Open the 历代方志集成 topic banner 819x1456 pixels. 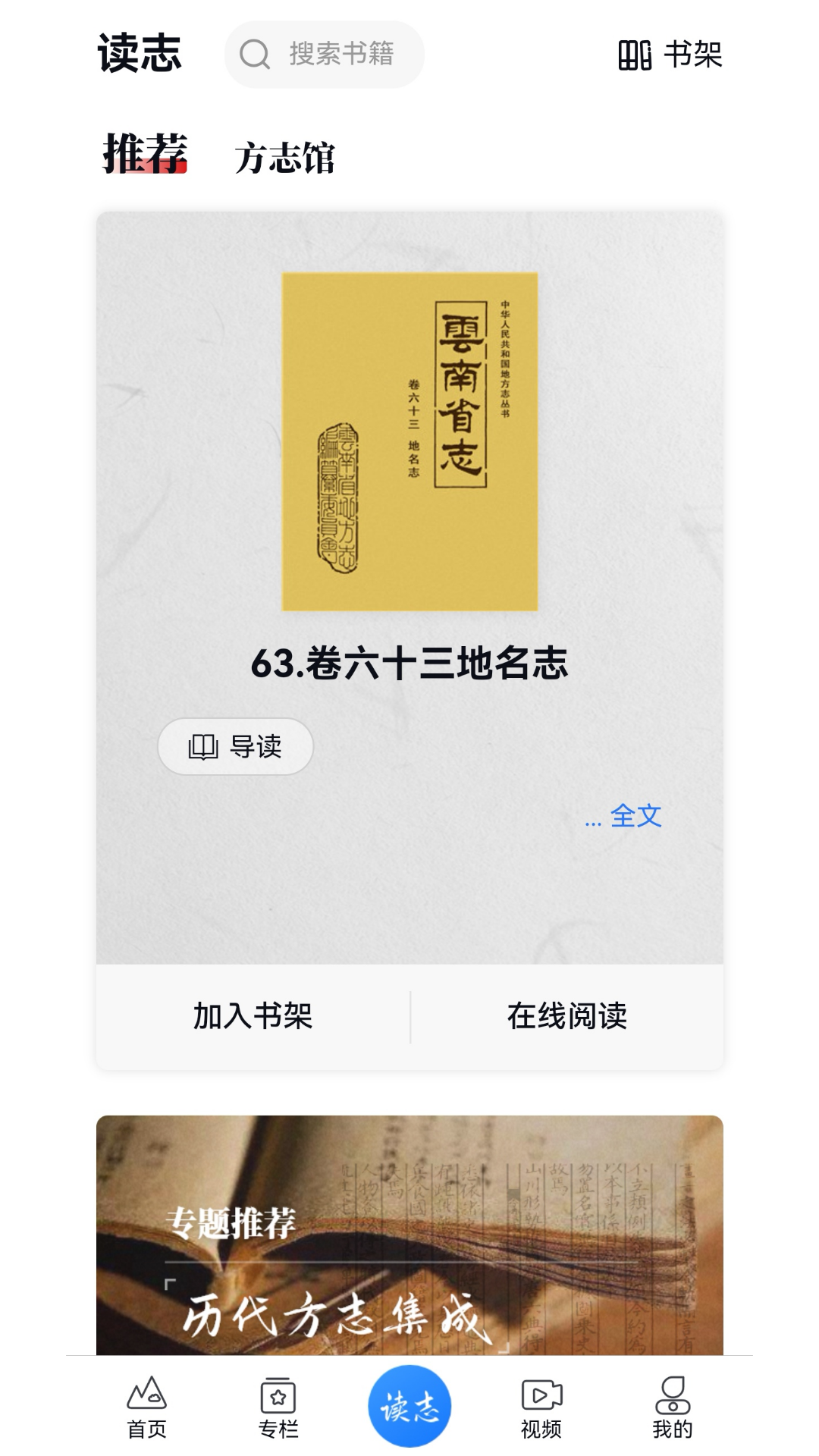pyautogui.click(x=409, y=1235)
